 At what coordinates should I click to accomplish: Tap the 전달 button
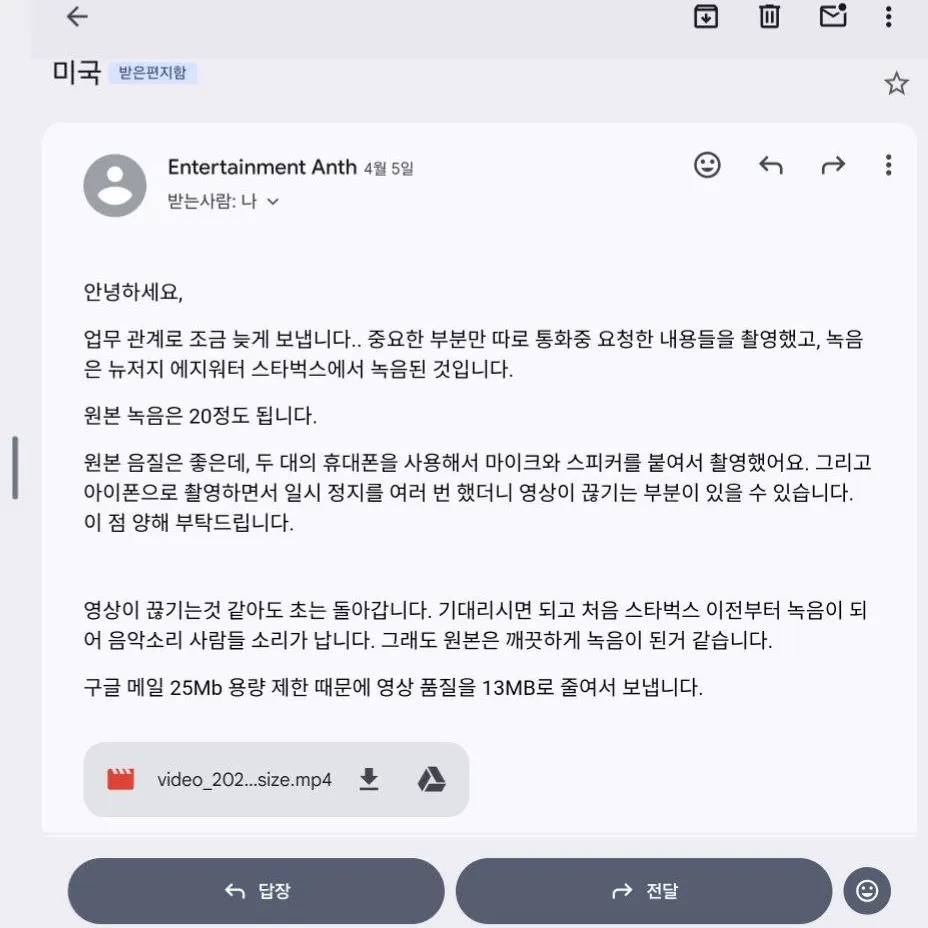643,891
